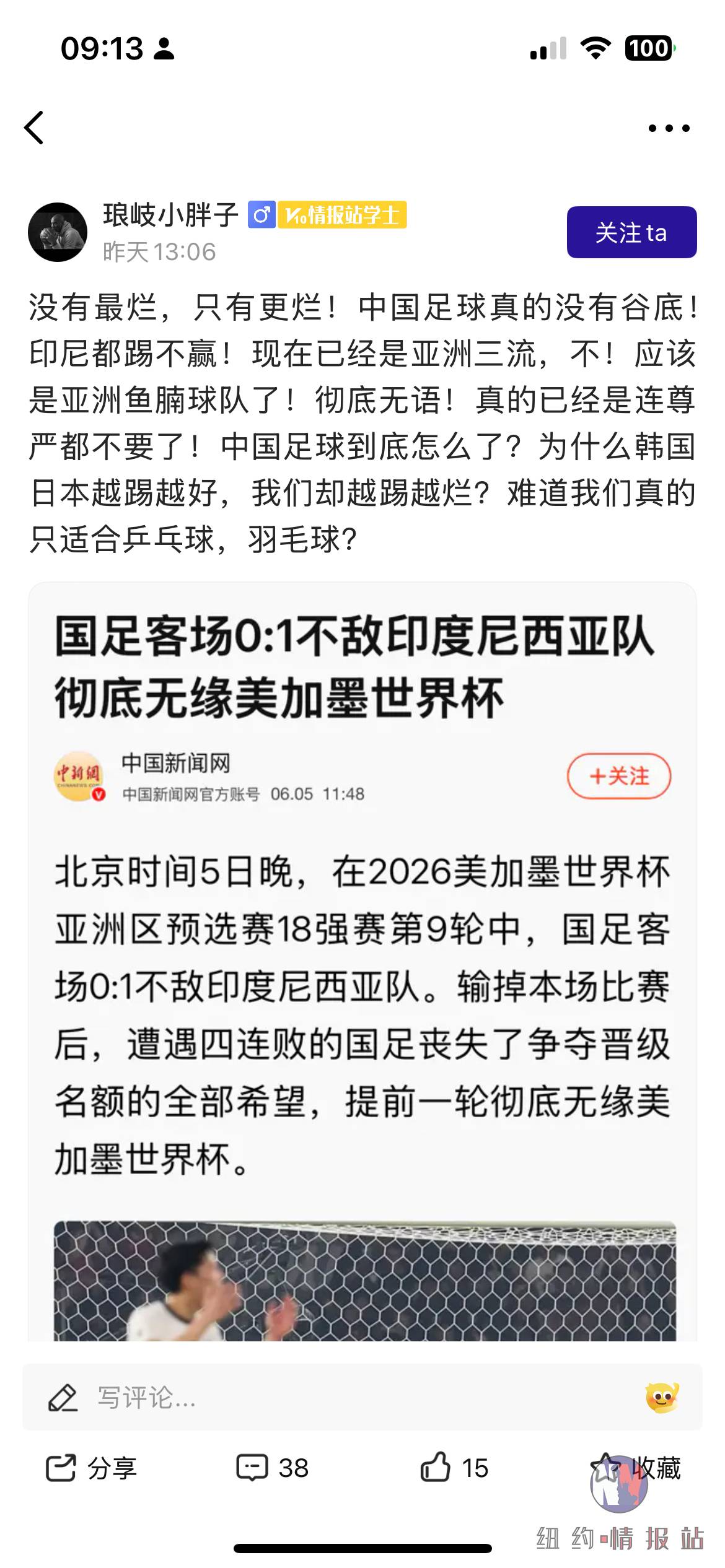Open the attached news screenshot image
The image size is (725, 1568).
coord(362,960)
